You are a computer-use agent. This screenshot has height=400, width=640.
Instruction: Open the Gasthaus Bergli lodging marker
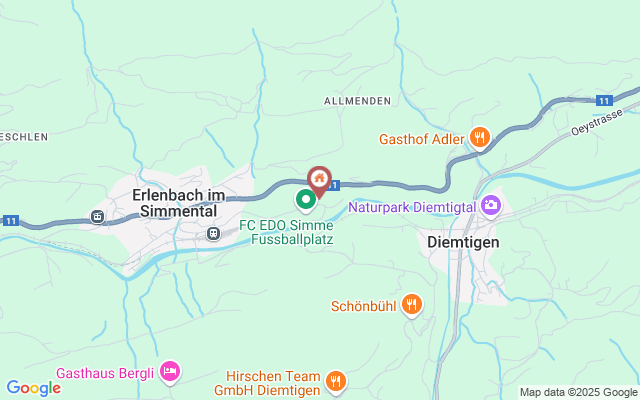(170, 372)
